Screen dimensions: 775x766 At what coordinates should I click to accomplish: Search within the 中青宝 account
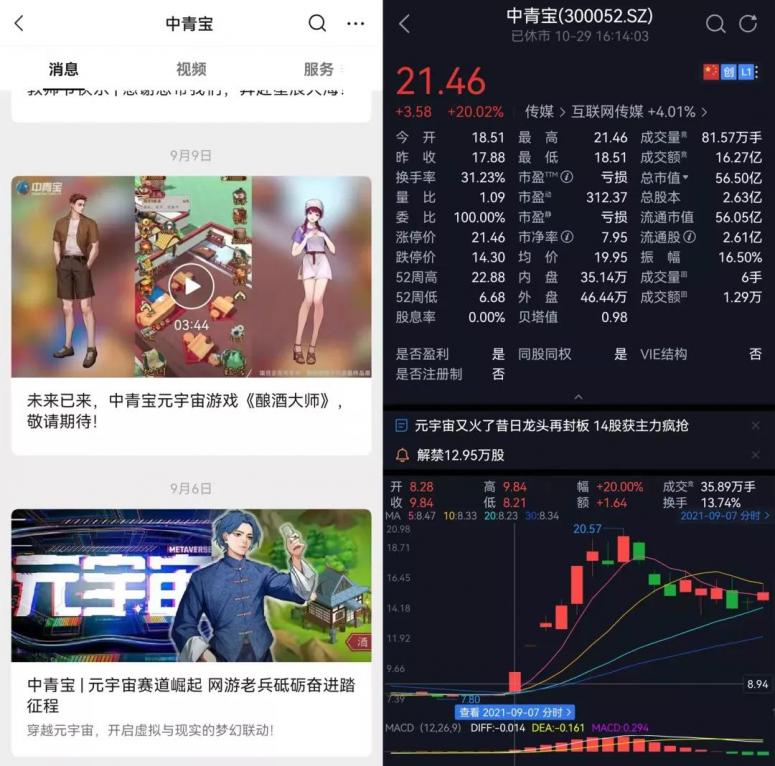pos(317,23)
